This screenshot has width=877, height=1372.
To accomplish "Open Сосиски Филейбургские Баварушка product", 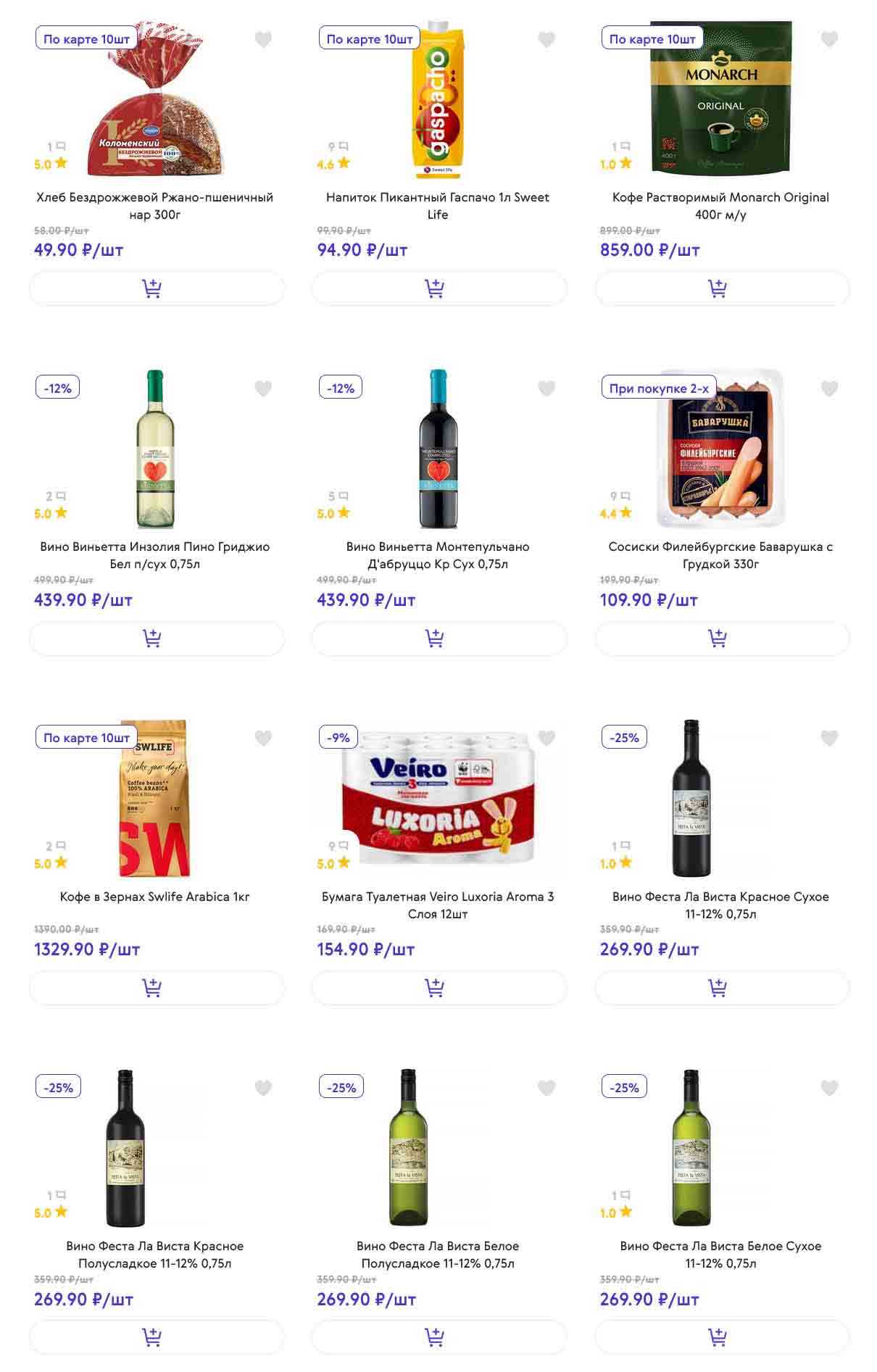I will click(x=720, y=555).
